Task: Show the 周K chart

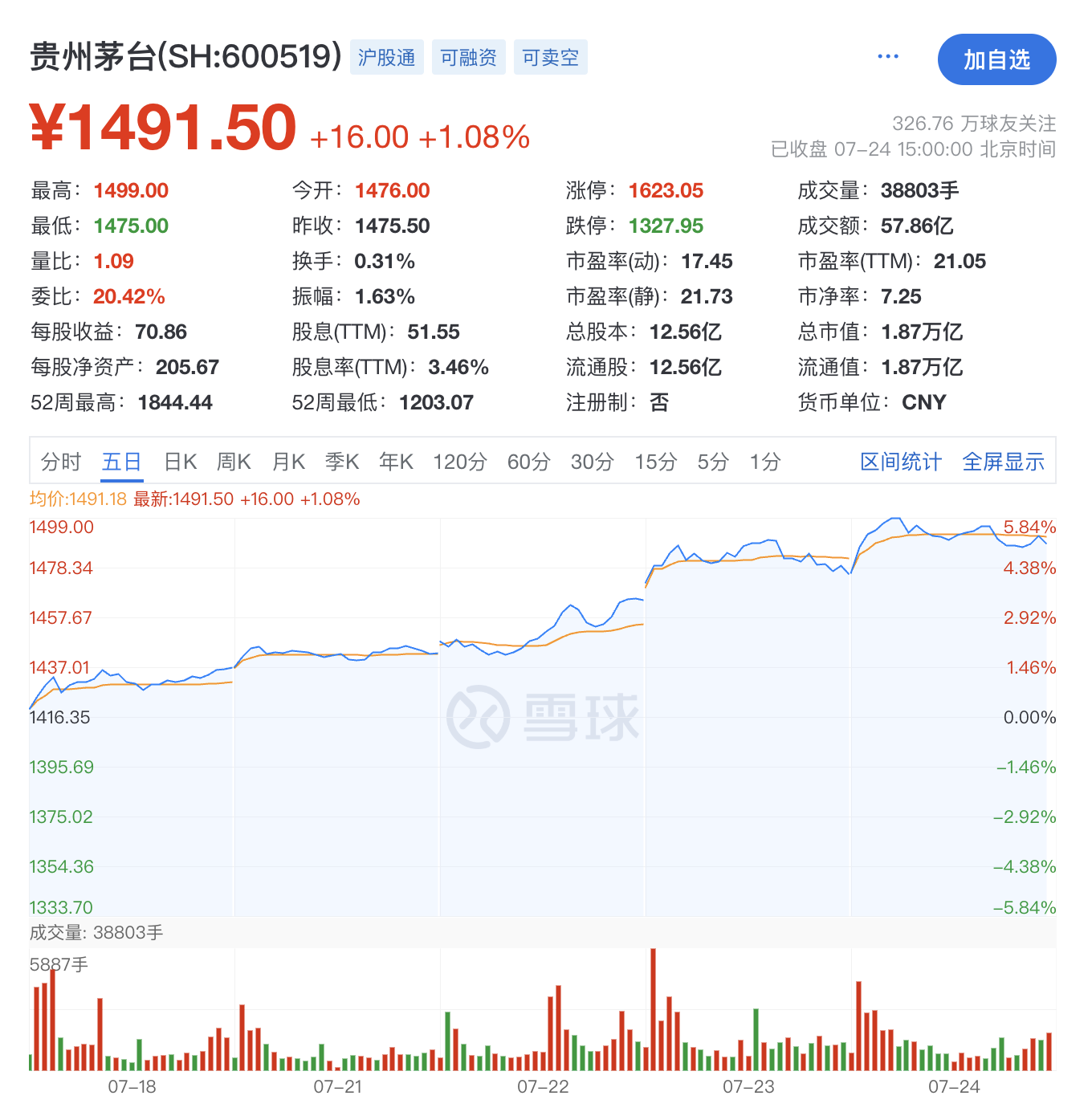Action: coord(234,462)
